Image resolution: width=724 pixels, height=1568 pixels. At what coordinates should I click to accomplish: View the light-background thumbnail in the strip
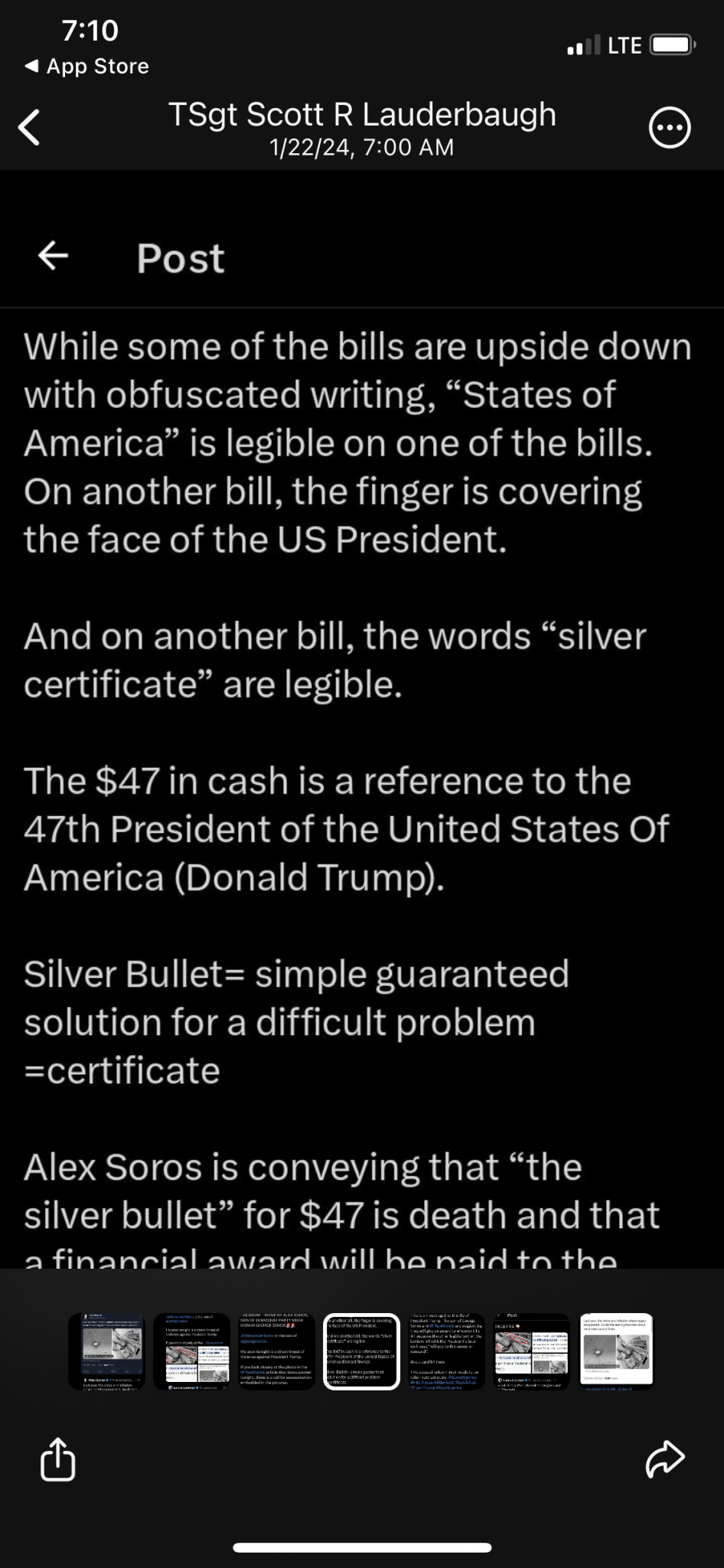pyautogui.click(x=616, y=1350)
